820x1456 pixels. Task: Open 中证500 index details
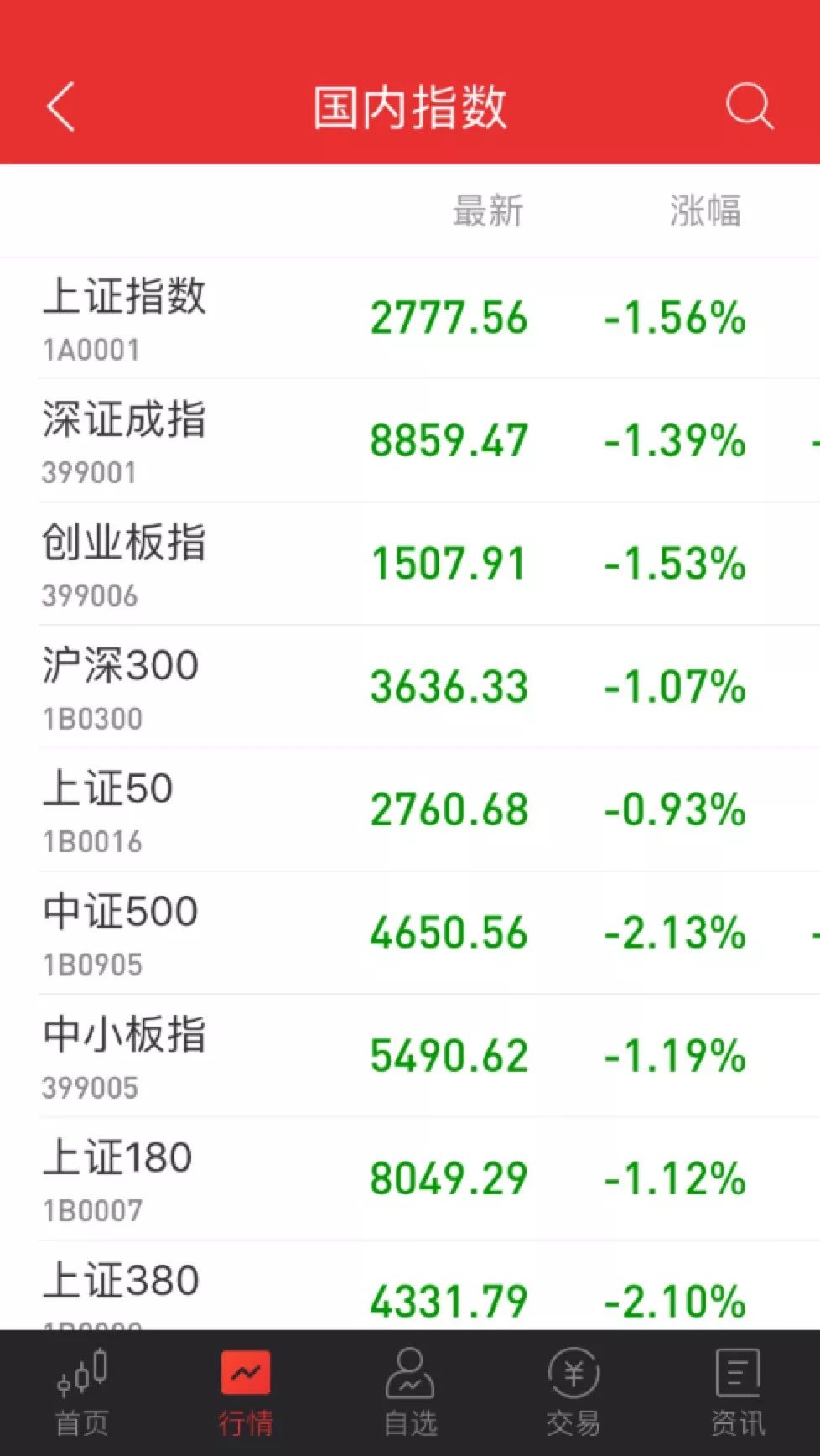(410, 933)
